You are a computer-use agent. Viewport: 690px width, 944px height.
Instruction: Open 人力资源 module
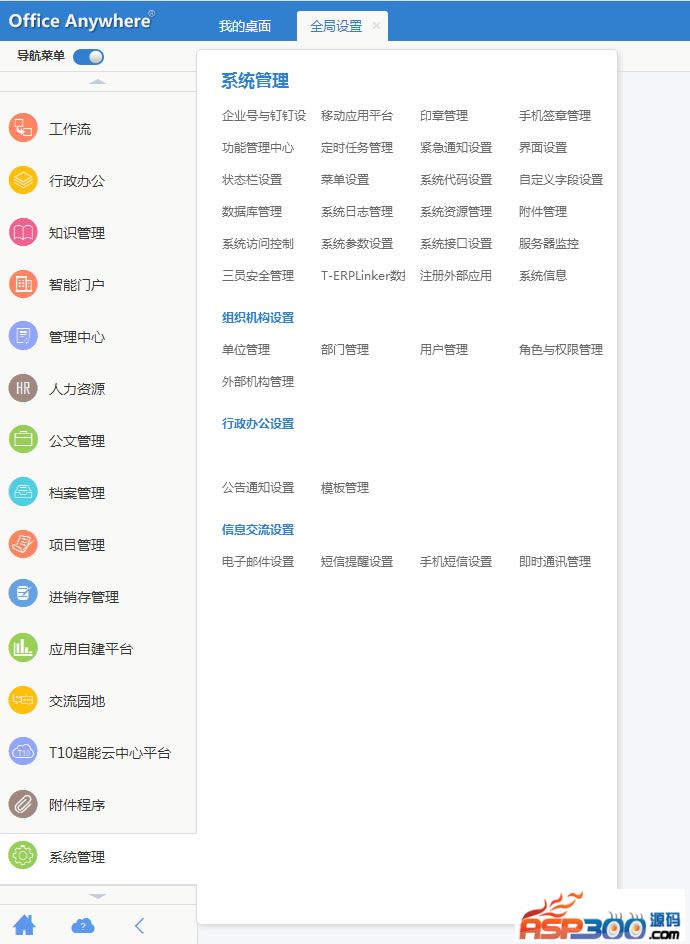pyautogui.click(x=76, y=389)
